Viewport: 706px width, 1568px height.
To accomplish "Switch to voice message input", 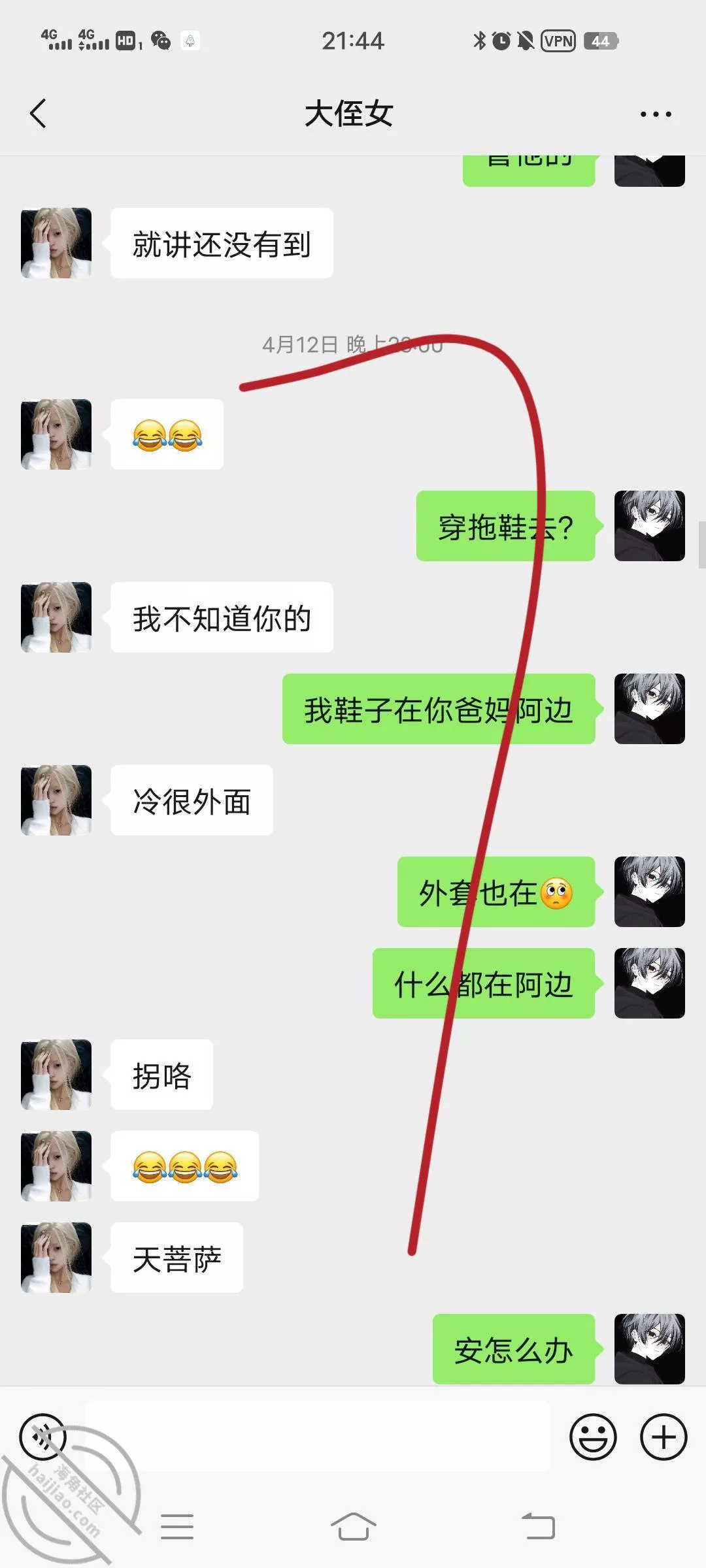I will point(43,1437).
